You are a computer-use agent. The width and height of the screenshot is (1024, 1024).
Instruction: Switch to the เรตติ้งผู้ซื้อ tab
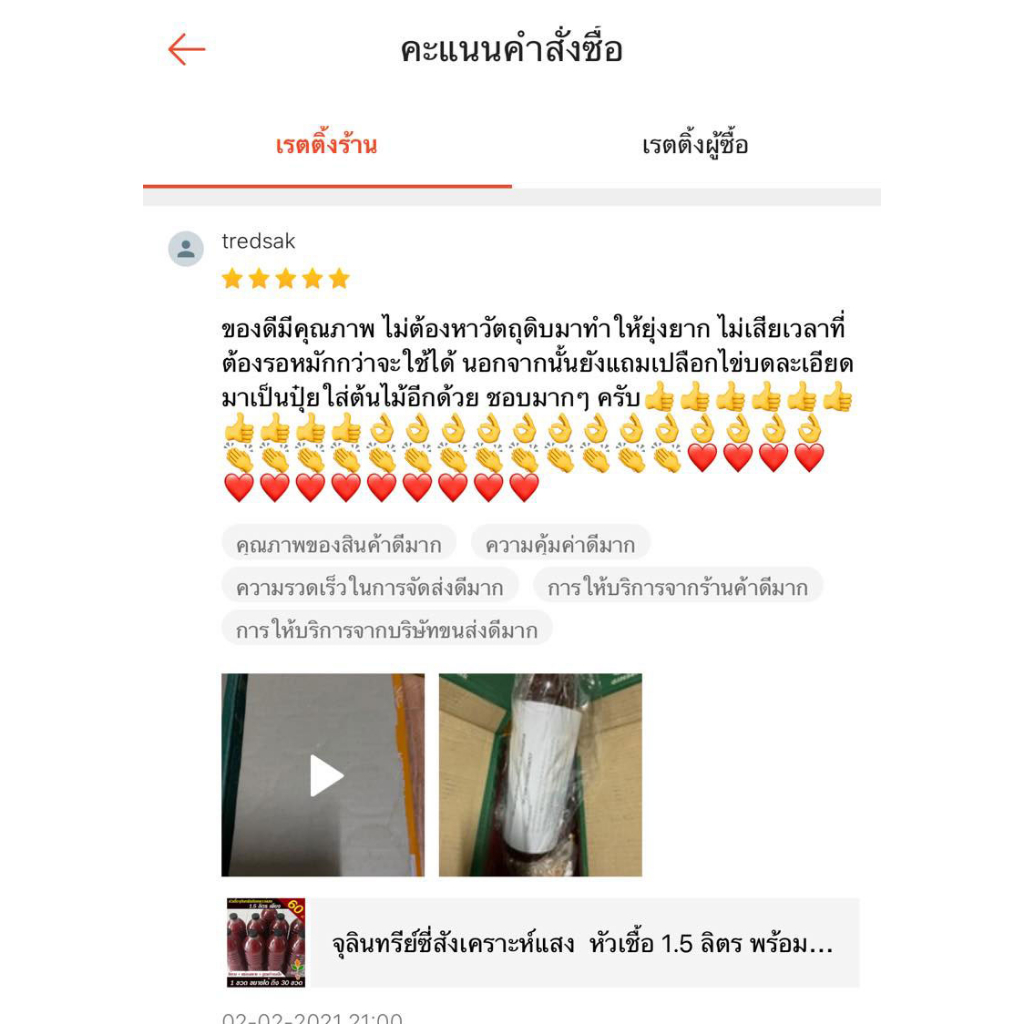696,145
